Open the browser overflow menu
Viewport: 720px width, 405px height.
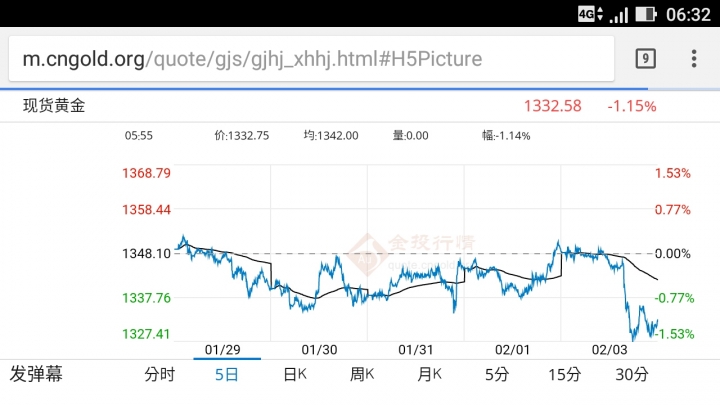click(694, 59)
